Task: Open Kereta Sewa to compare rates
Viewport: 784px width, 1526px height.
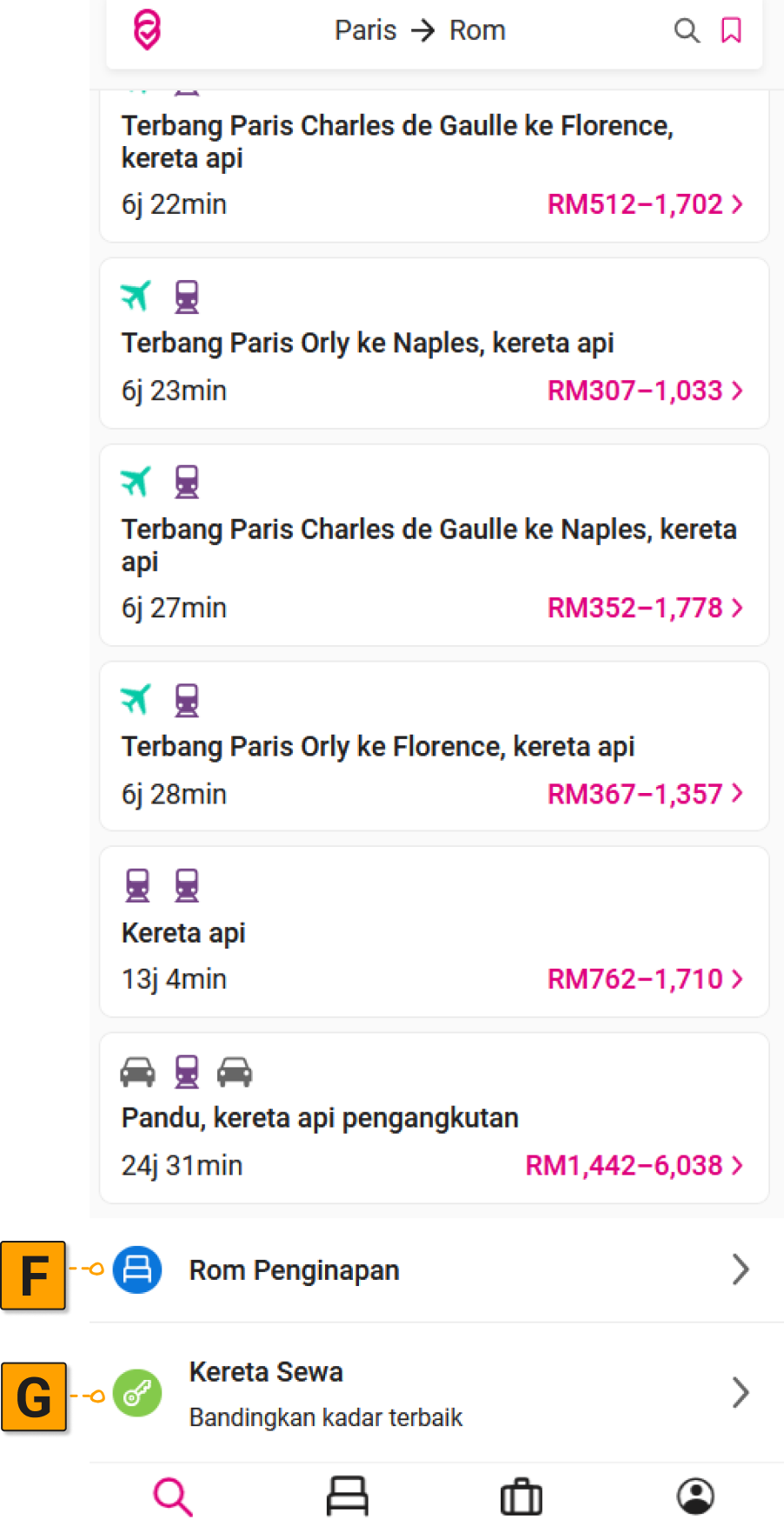Action: click(x=434, y=1393)
